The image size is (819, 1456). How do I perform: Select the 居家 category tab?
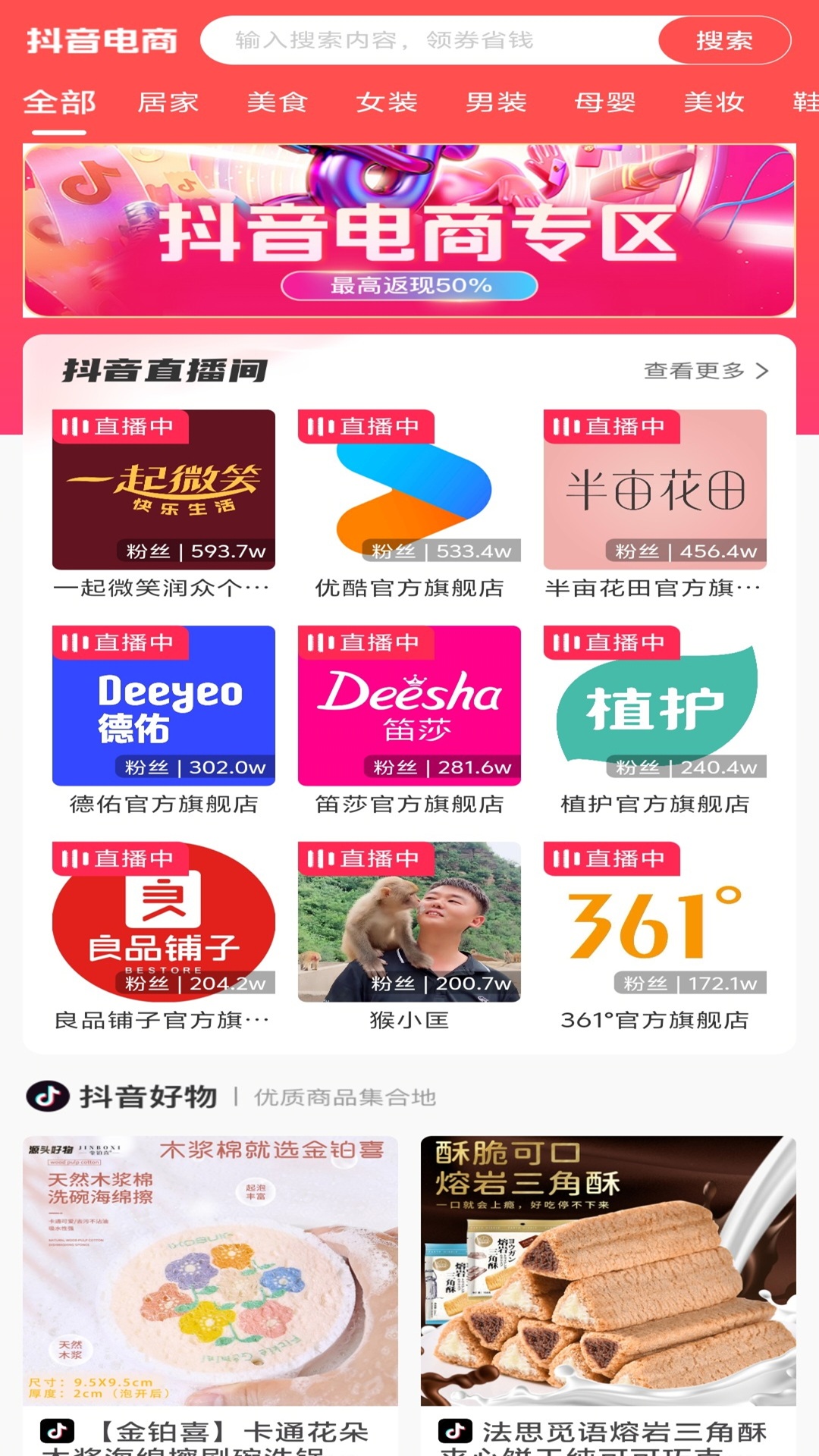tap(170, 102)
